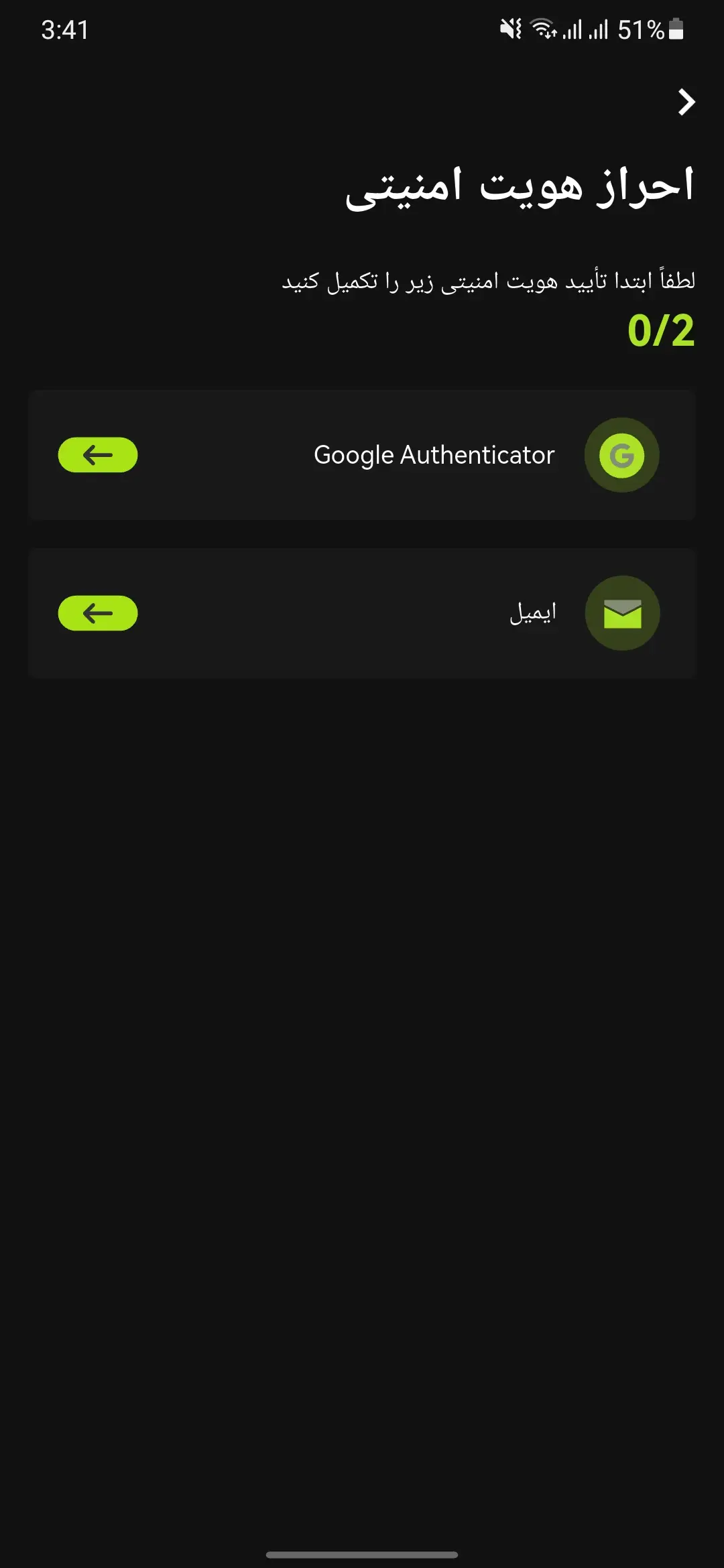Tap the arrow button in the ایمیل row
This screenshot has width=724, height=1568.
click(98, 613)
